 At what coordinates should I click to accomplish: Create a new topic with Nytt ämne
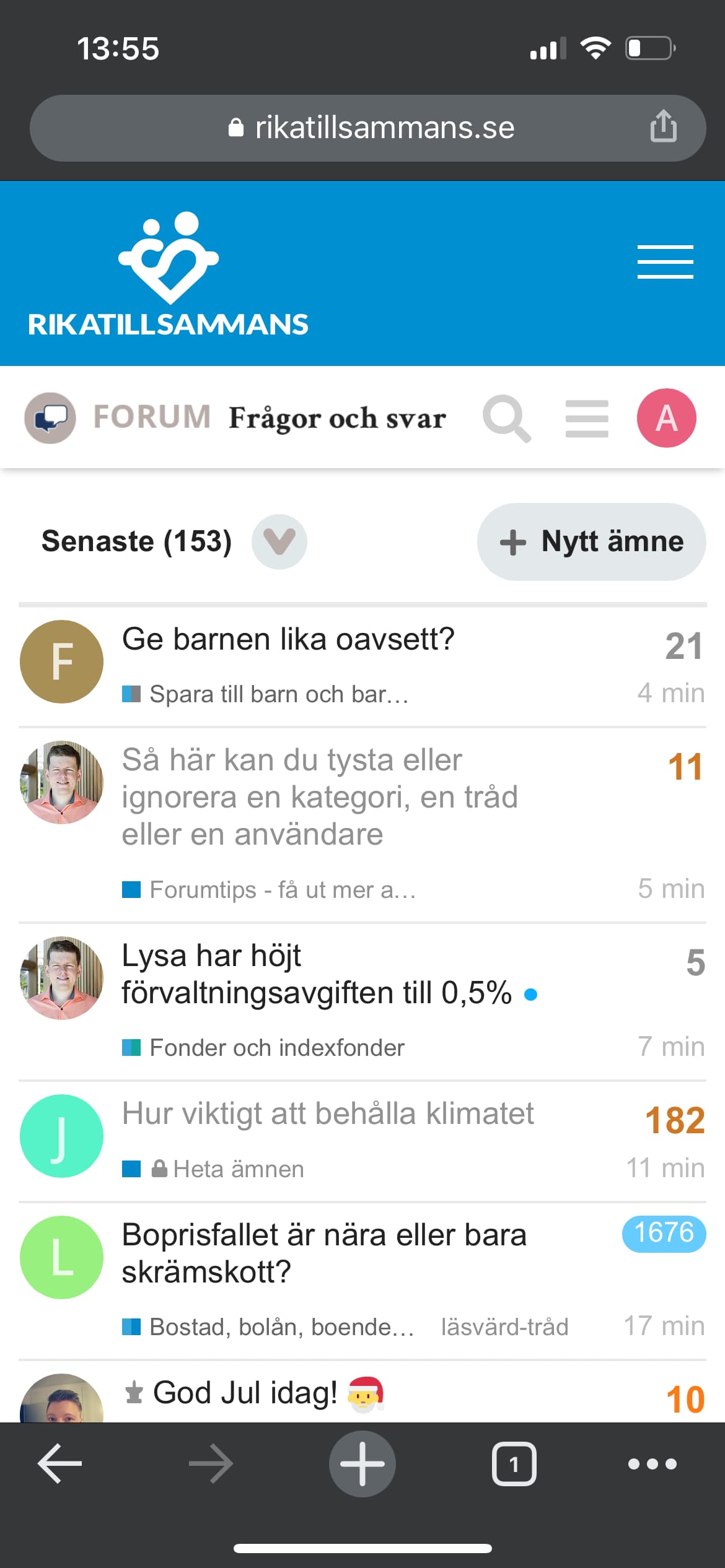coord(591,542)
